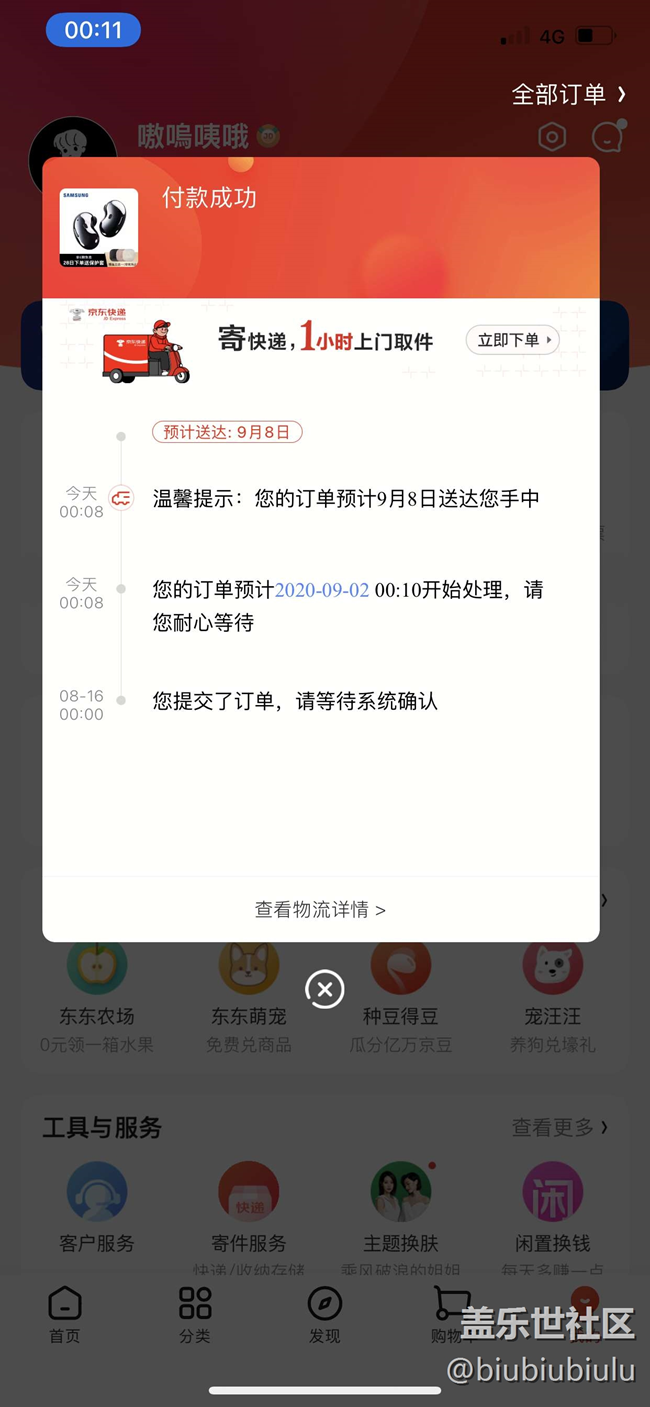Tap 查看更多 in 工具与服务
650x1407 pixels.
click(559, 1127)
